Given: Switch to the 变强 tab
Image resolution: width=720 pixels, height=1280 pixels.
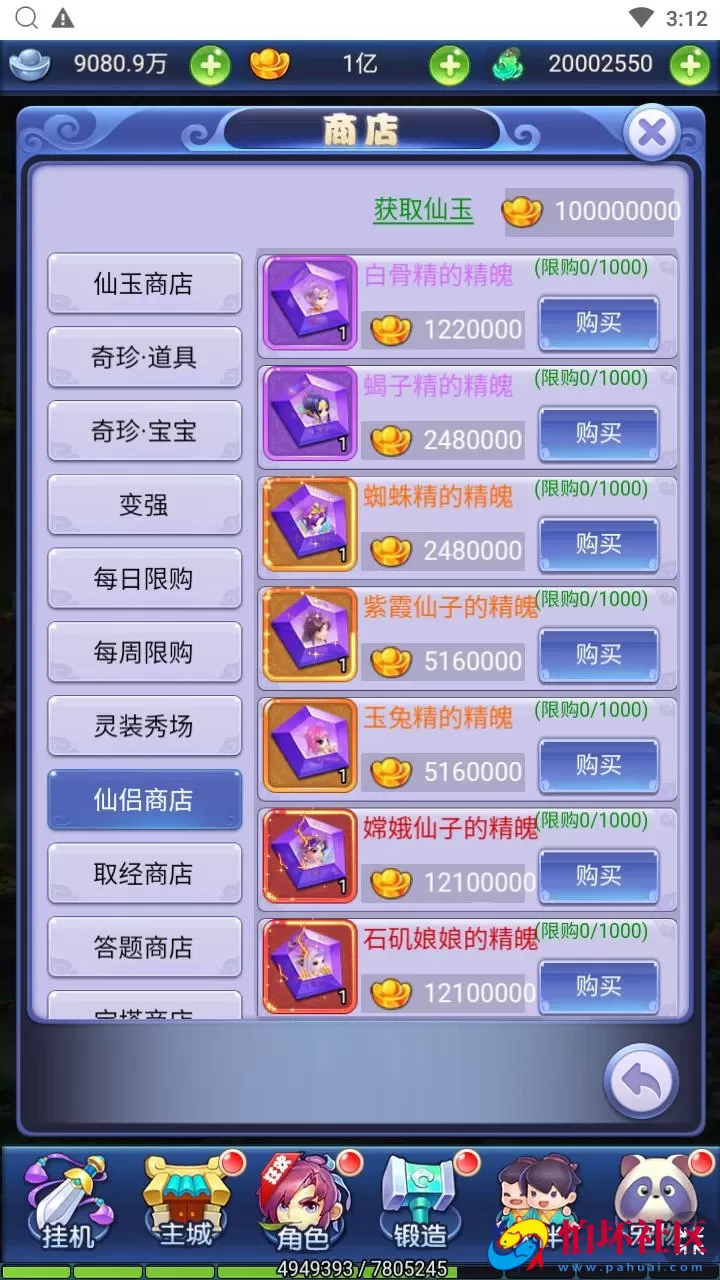Looking at the screenshot, I should tap(144, 505).
